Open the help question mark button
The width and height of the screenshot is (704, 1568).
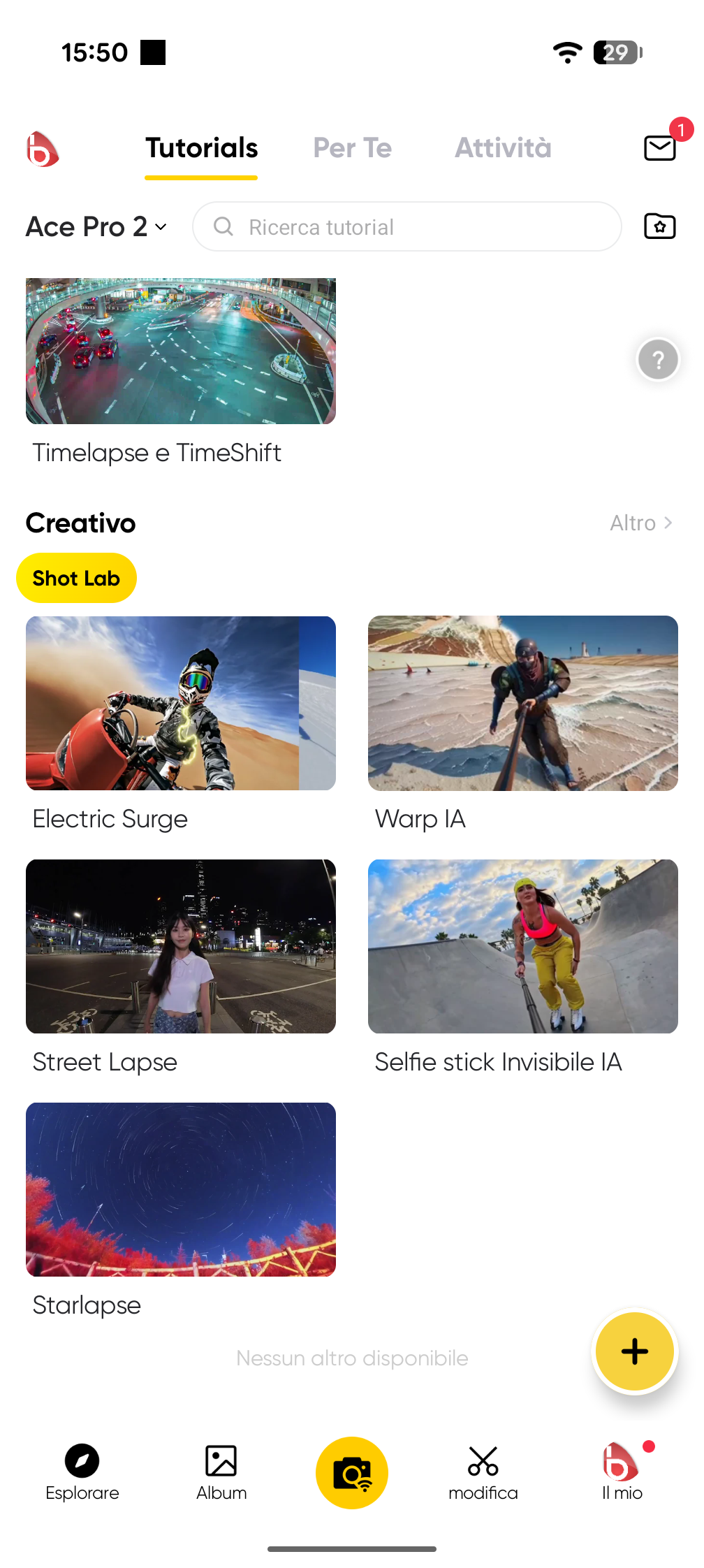click(x=657, y=360)
